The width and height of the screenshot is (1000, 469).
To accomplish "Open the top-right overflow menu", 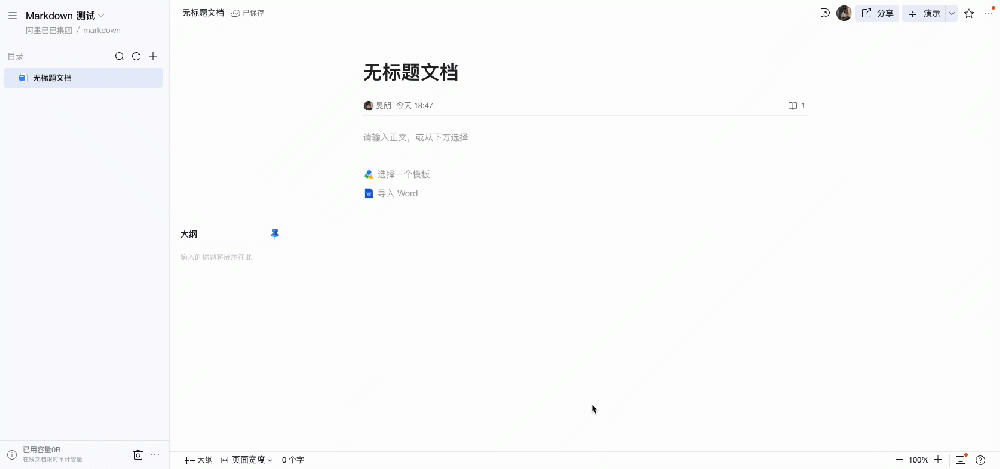I will (x=989, y=14).
